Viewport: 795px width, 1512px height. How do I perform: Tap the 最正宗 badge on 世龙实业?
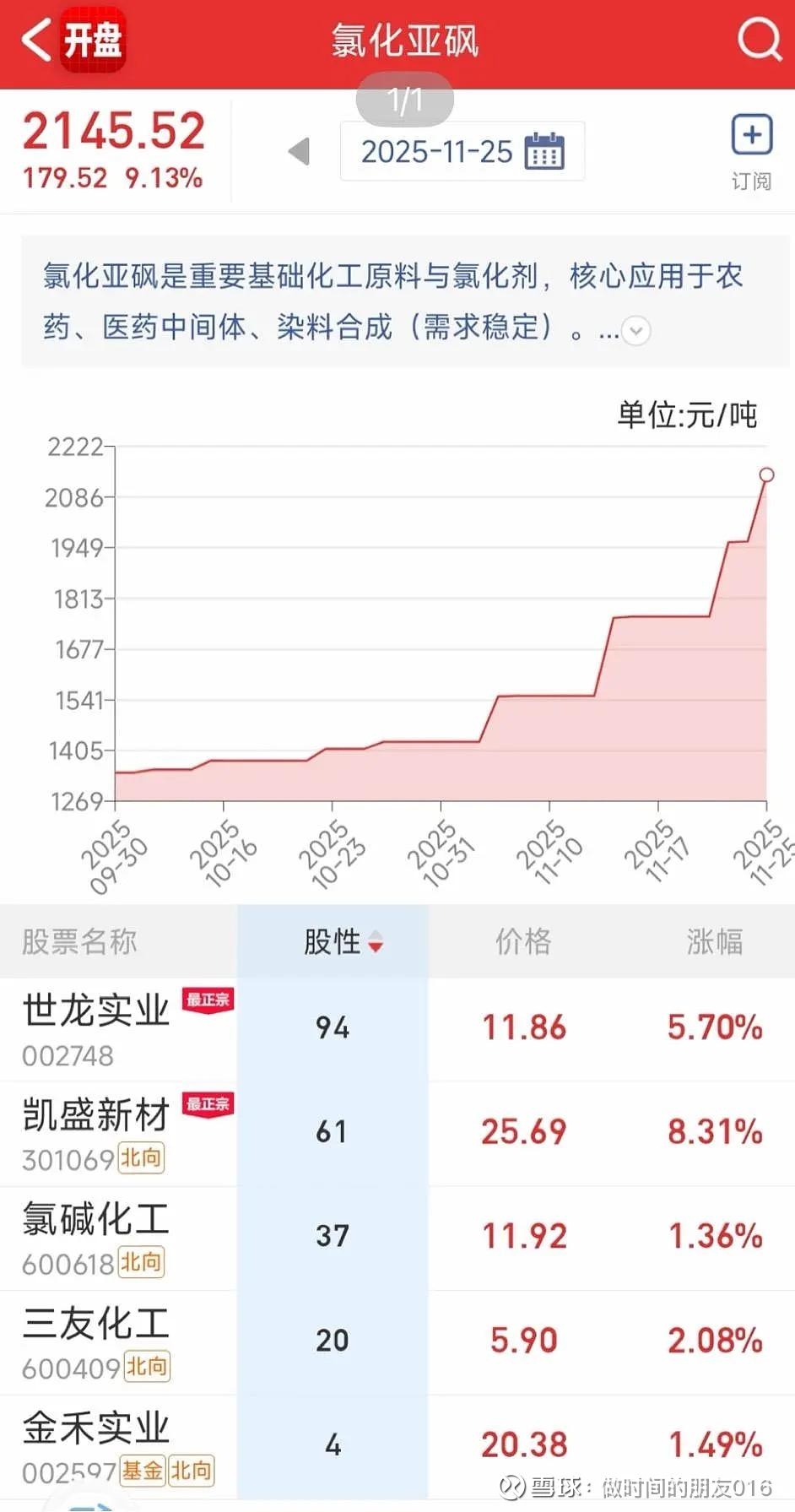click(x=208, y=999)
